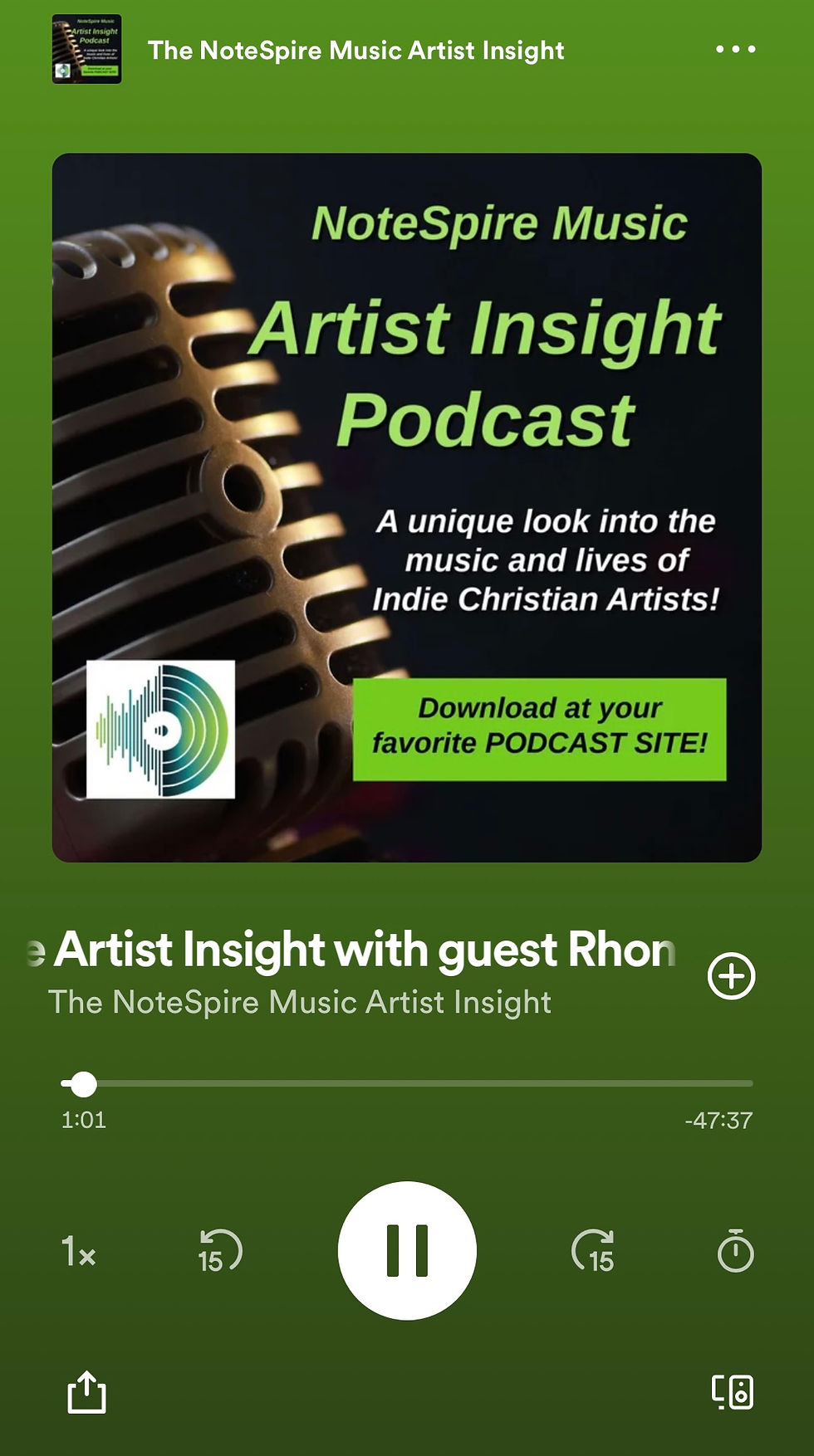Pause the podcast episode

407,1250
